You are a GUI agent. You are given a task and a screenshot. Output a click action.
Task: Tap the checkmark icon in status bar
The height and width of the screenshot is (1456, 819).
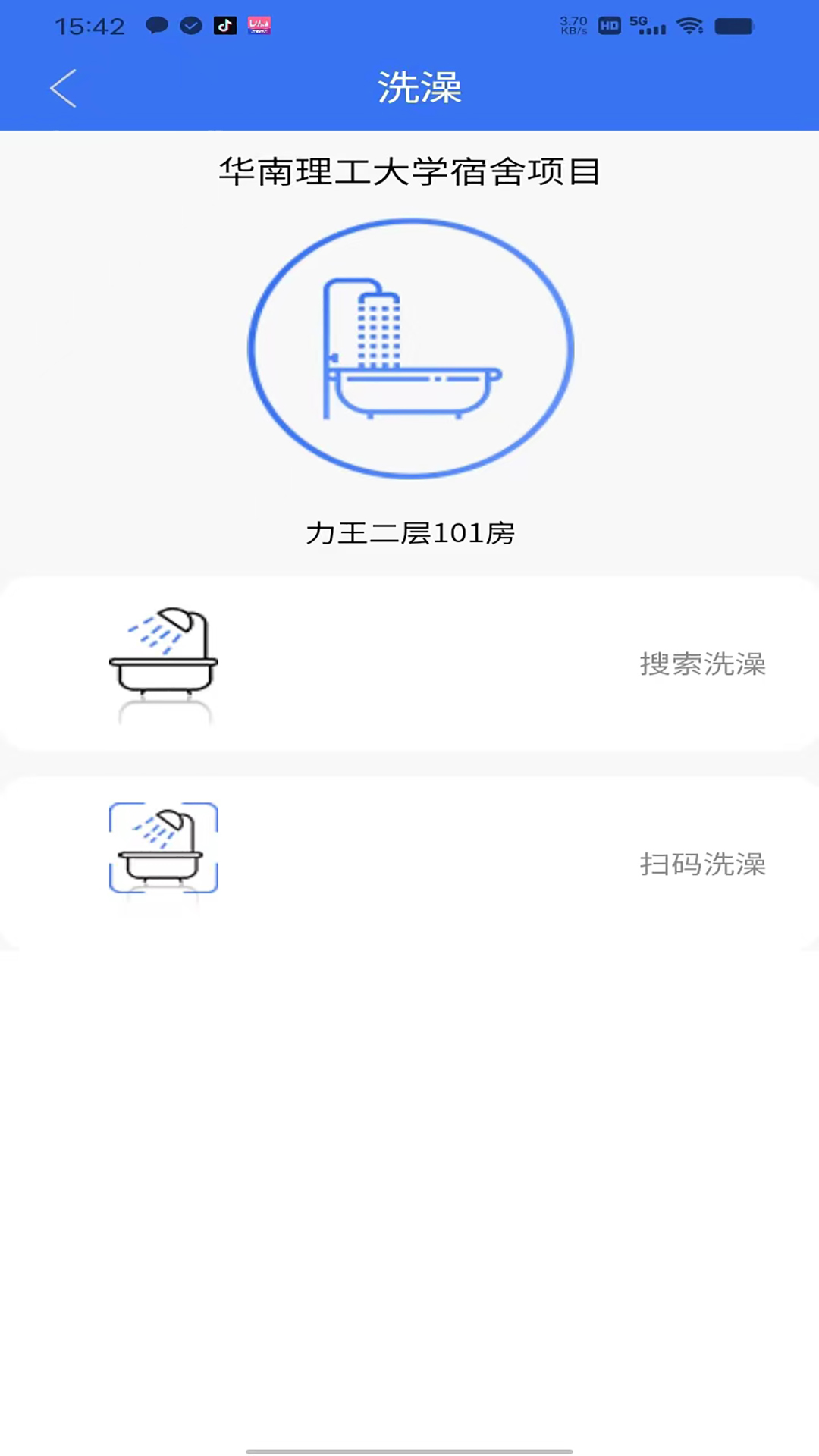tap(190, 25)
